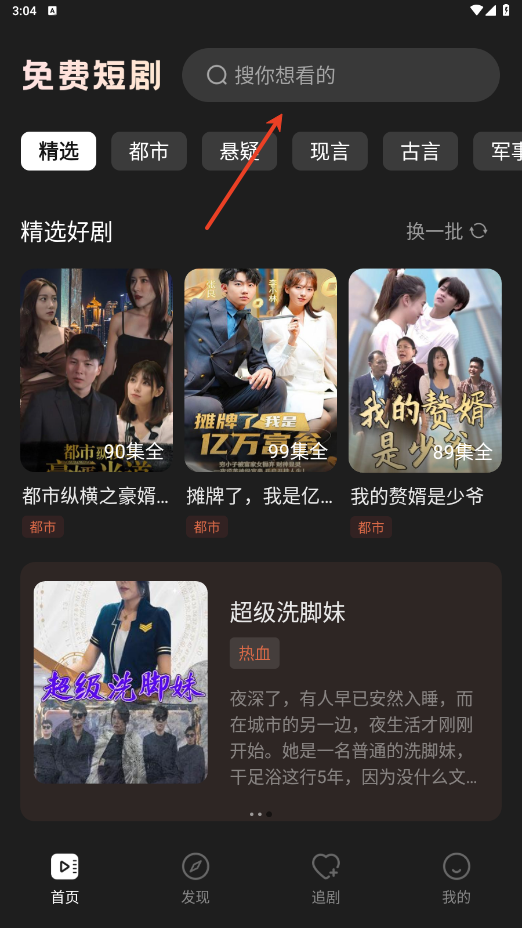Viewport: 522px width, 928px height.
Task: Switch to the 追剧 tab
Action: coord(326,879)
